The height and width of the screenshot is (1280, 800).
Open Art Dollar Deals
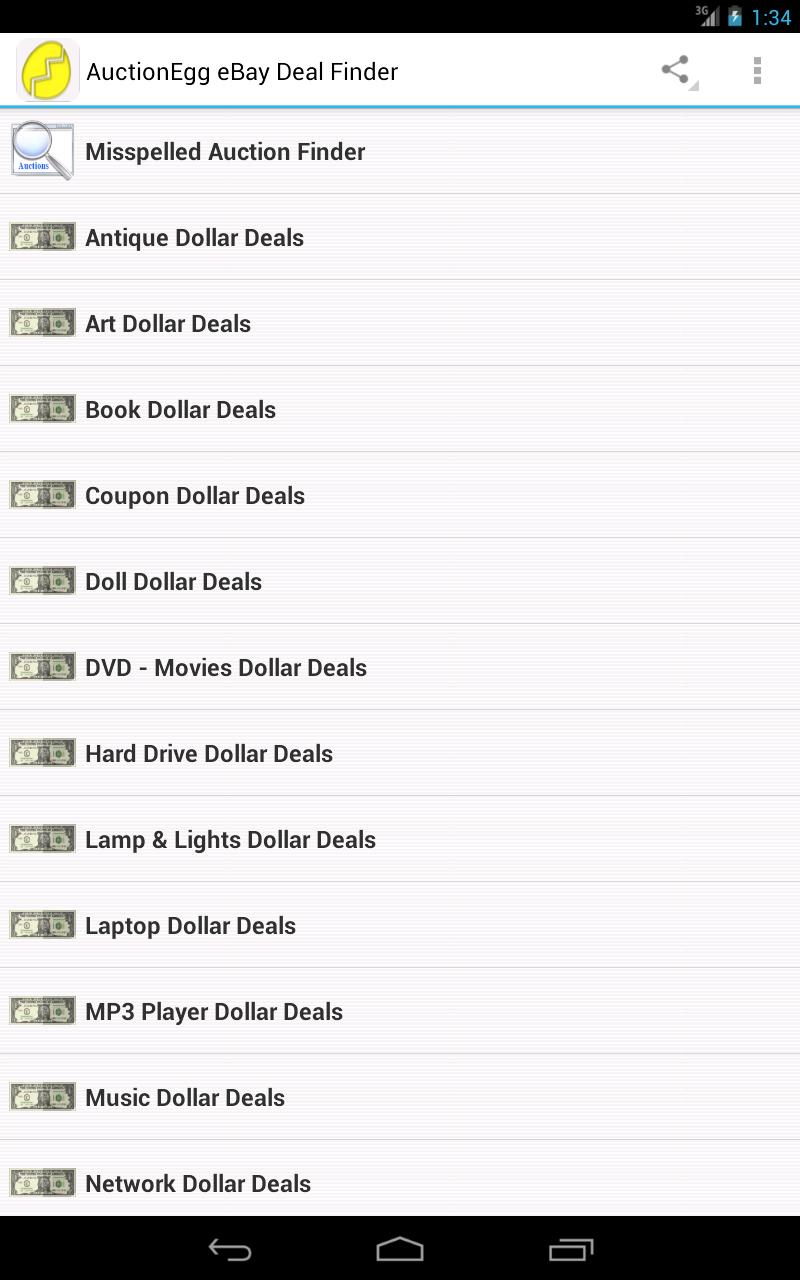point(168,323)
